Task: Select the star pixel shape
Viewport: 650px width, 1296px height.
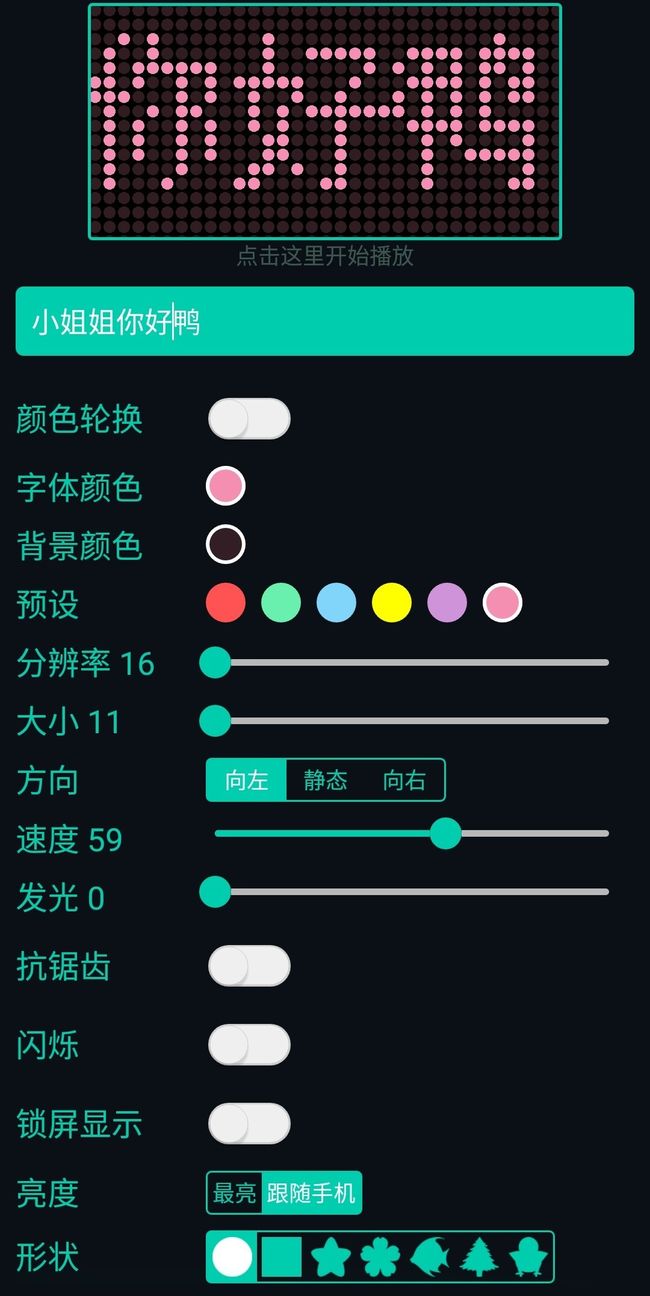Action: click(330, 1257)
